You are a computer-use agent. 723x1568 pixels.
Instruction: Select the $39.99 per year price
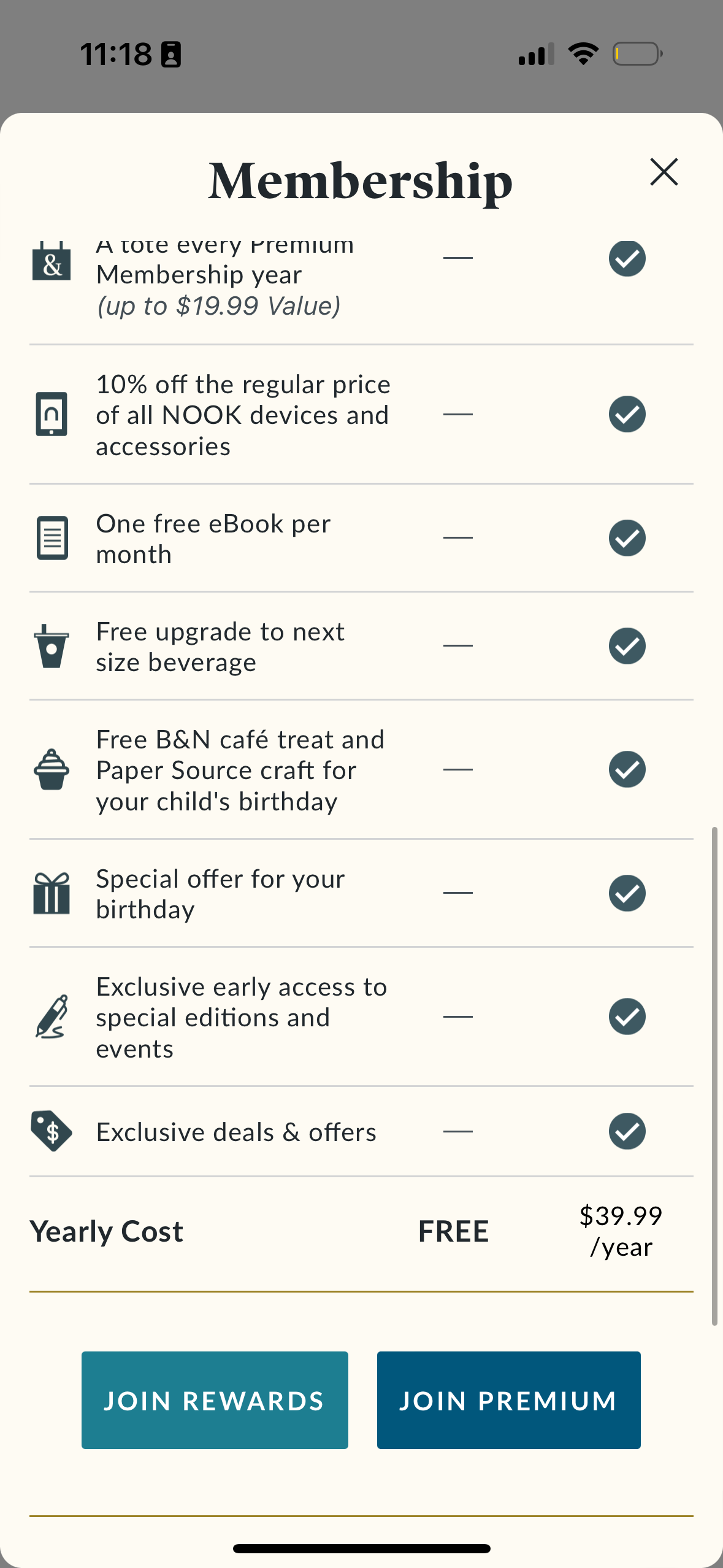click(x=621, y=1230)
